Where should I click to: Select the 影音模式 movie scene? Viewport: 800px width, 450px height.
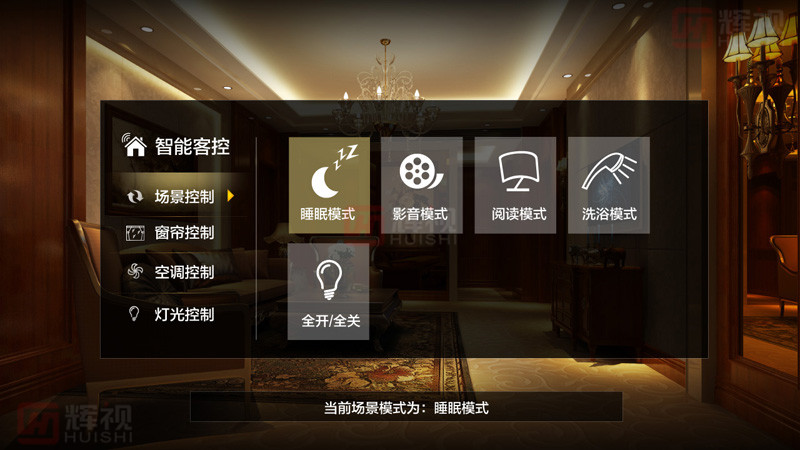(421, 185)
